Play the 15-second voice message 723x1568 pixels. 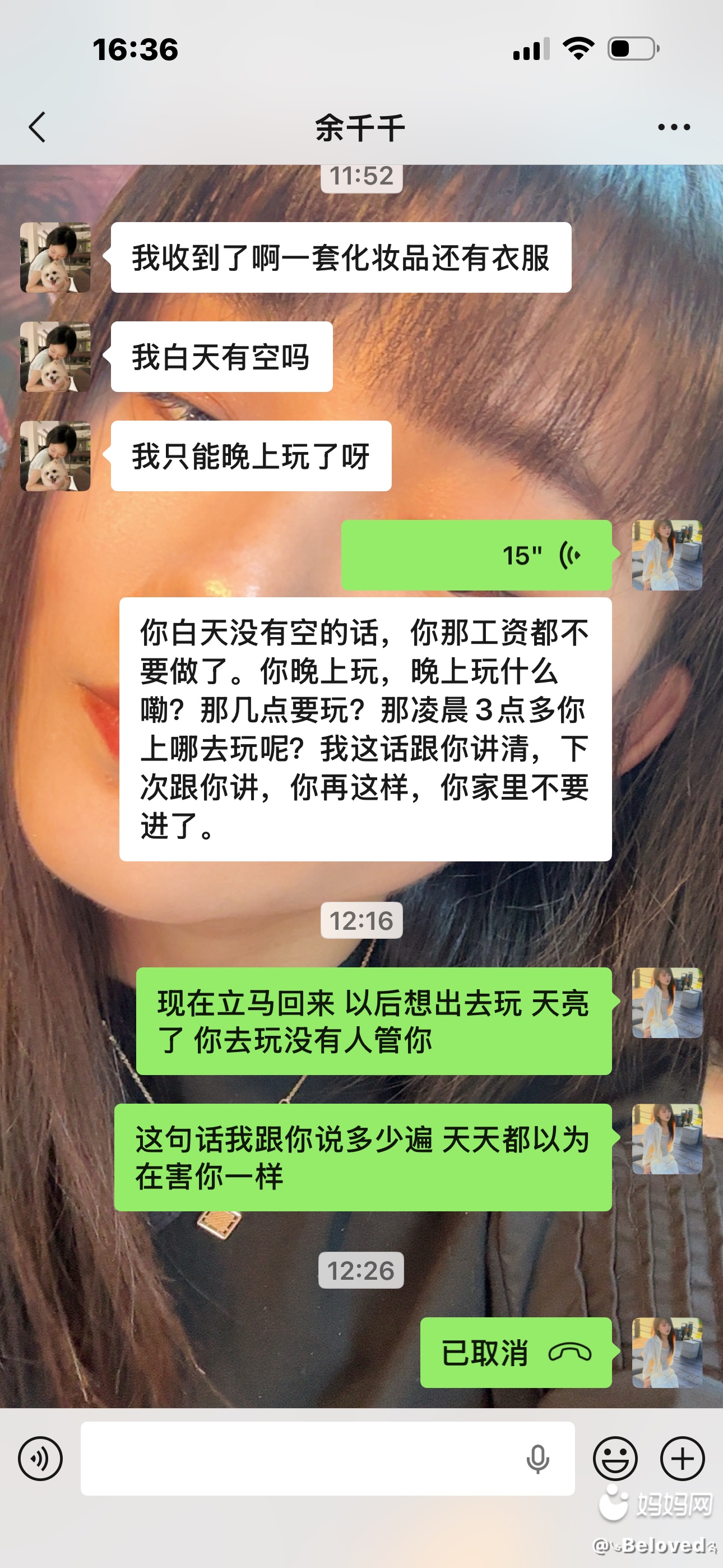(476, 555)
